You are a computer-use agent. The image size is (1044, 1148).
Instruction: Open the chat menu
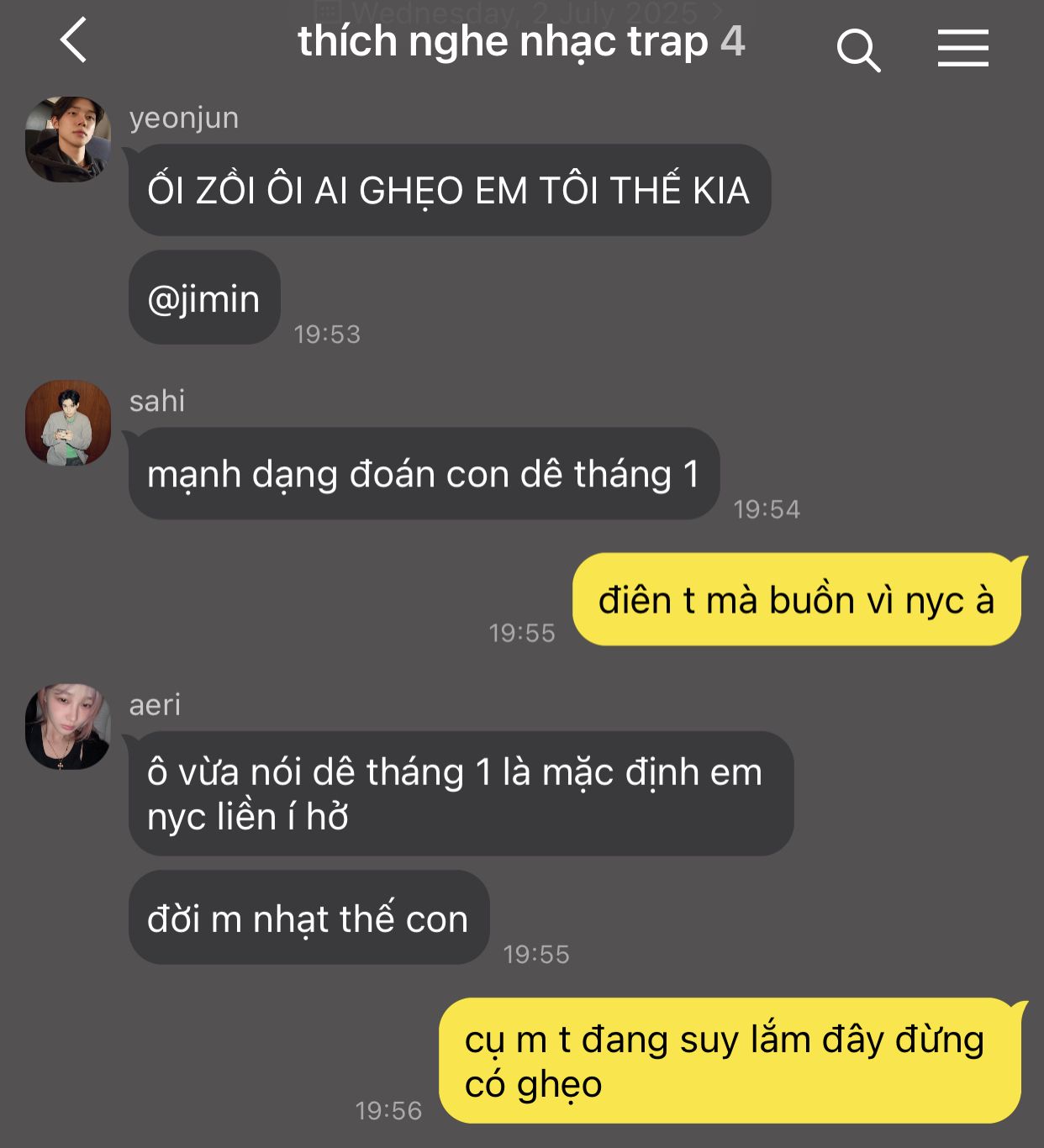[x=962, y=48]
